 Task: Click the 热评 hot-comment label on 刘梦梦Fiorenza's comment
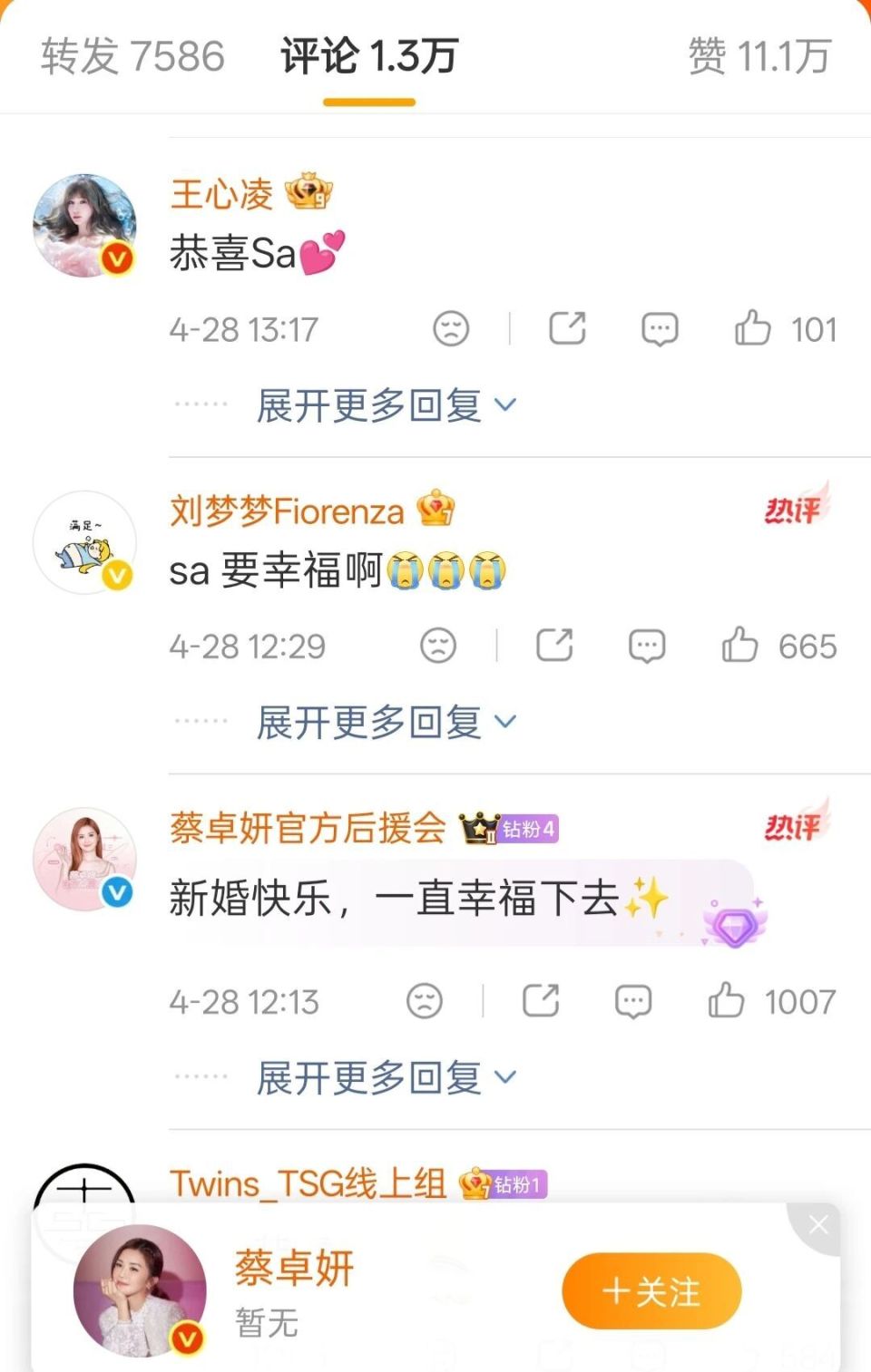tap(797, 509)
